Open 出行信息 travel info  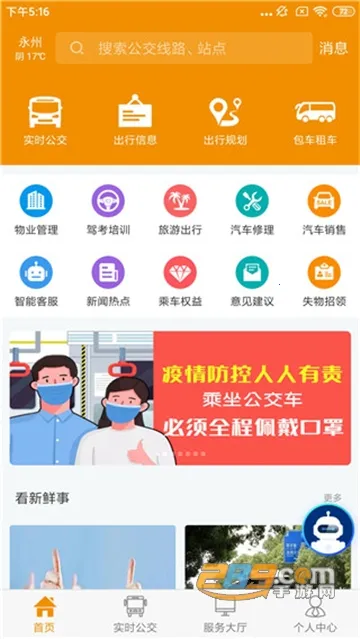(x=135, y=121)
